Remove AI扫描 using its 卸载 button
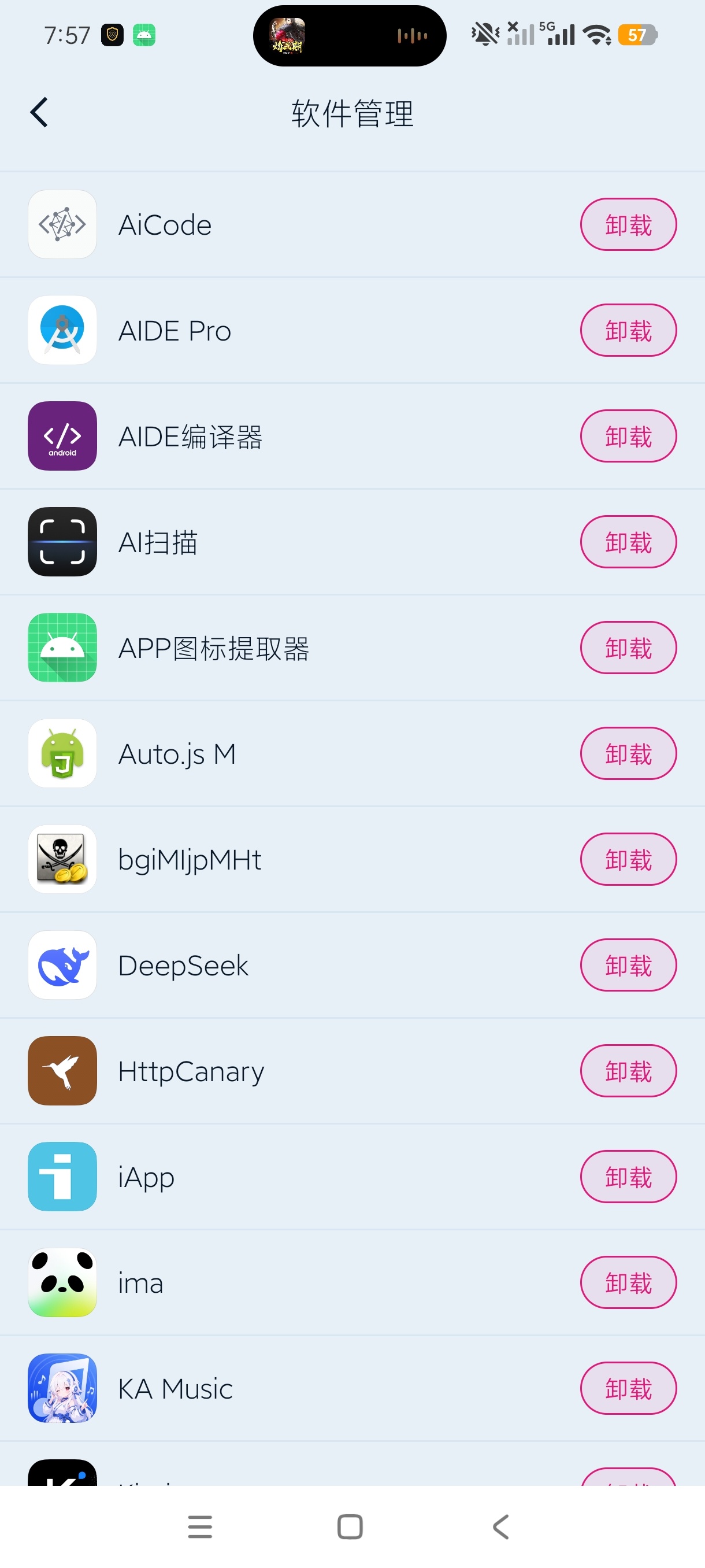Viewport: 705px width, 1568px height. tap(628, 542)
